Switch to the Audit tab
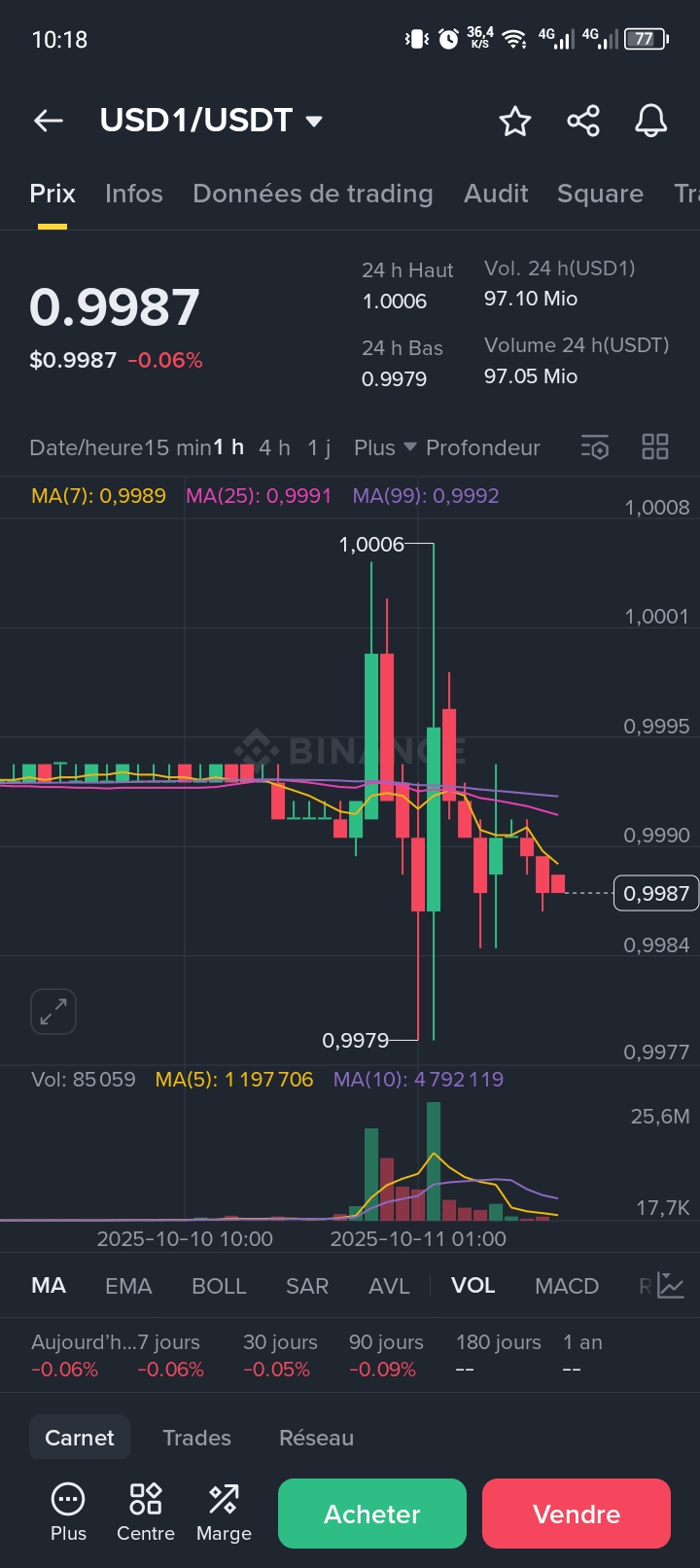Screen dimensions: 700x1568 pyautogui.click(x=496, y=194)
